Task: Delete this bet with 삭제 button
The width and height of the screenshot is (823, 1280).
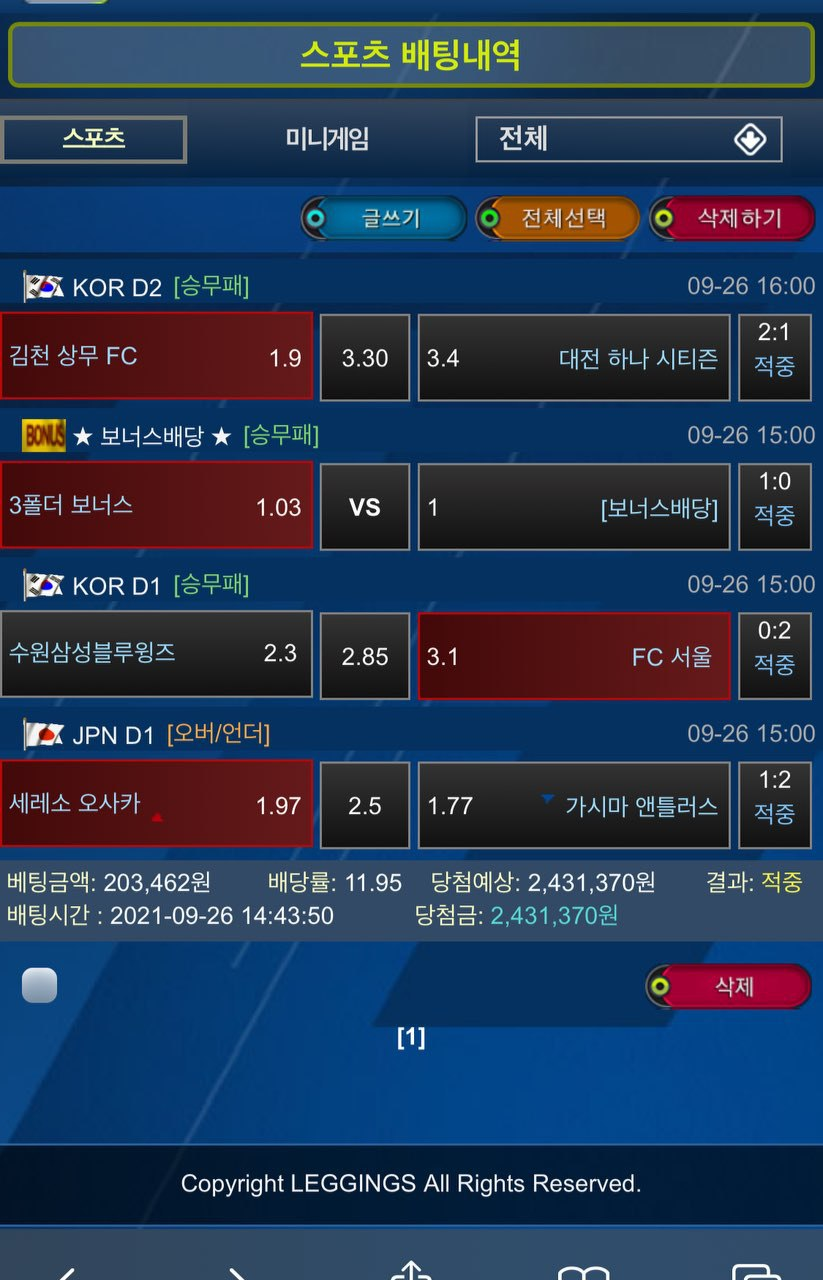Action: click(x=729, y=987)
